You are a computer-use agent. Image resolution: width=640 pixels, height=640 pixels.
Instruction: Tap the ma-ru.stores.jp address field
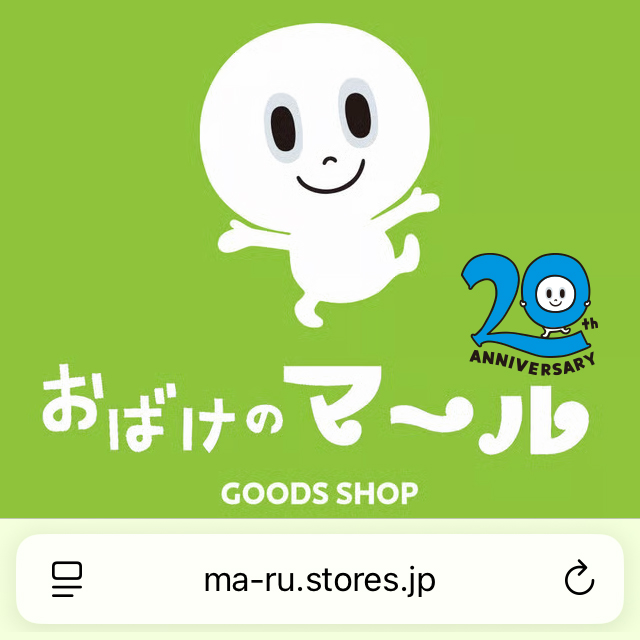point(319,579)
